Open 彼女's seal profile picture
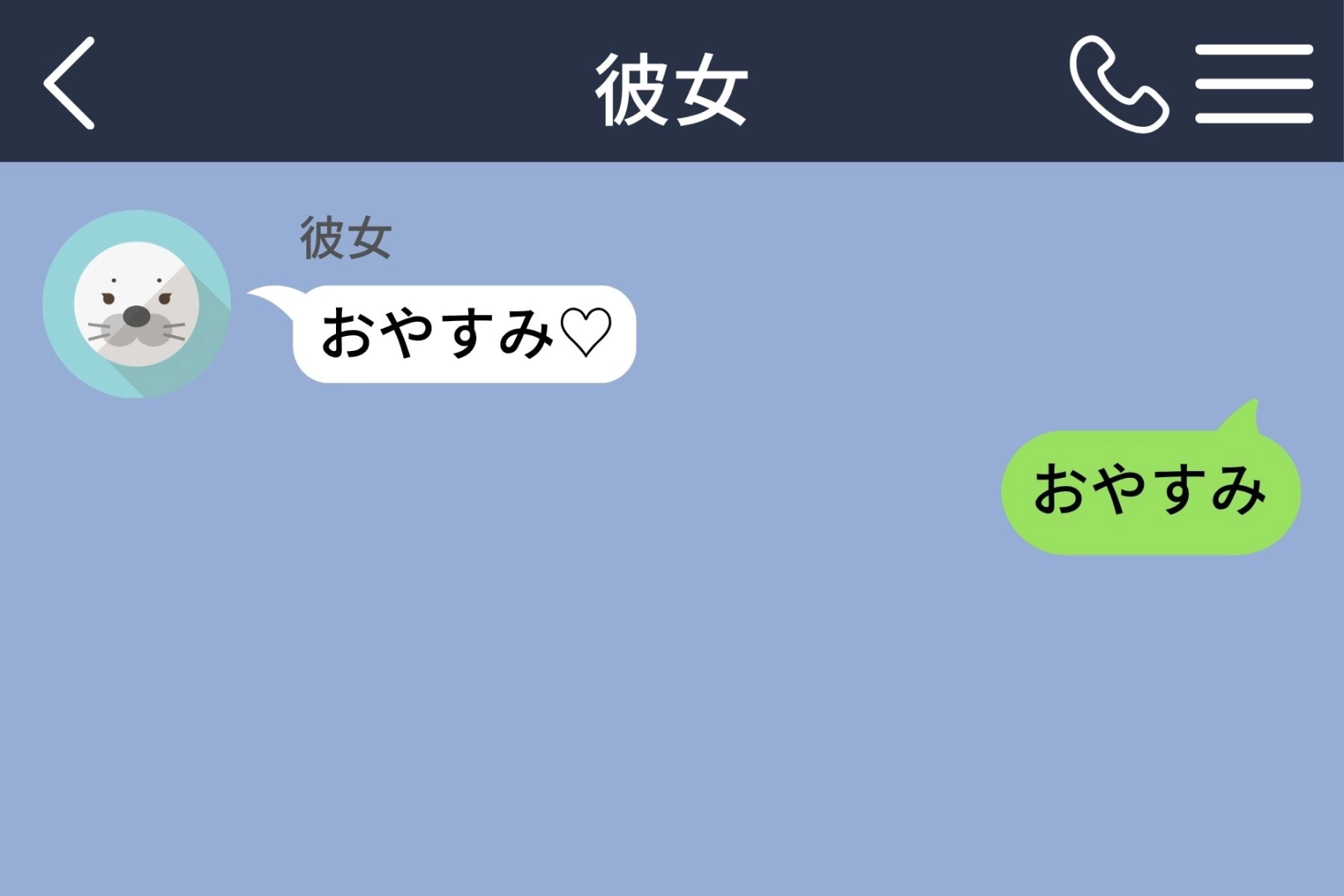The width and height of the screenshot is (1344, 896). (x=137, y=304)
